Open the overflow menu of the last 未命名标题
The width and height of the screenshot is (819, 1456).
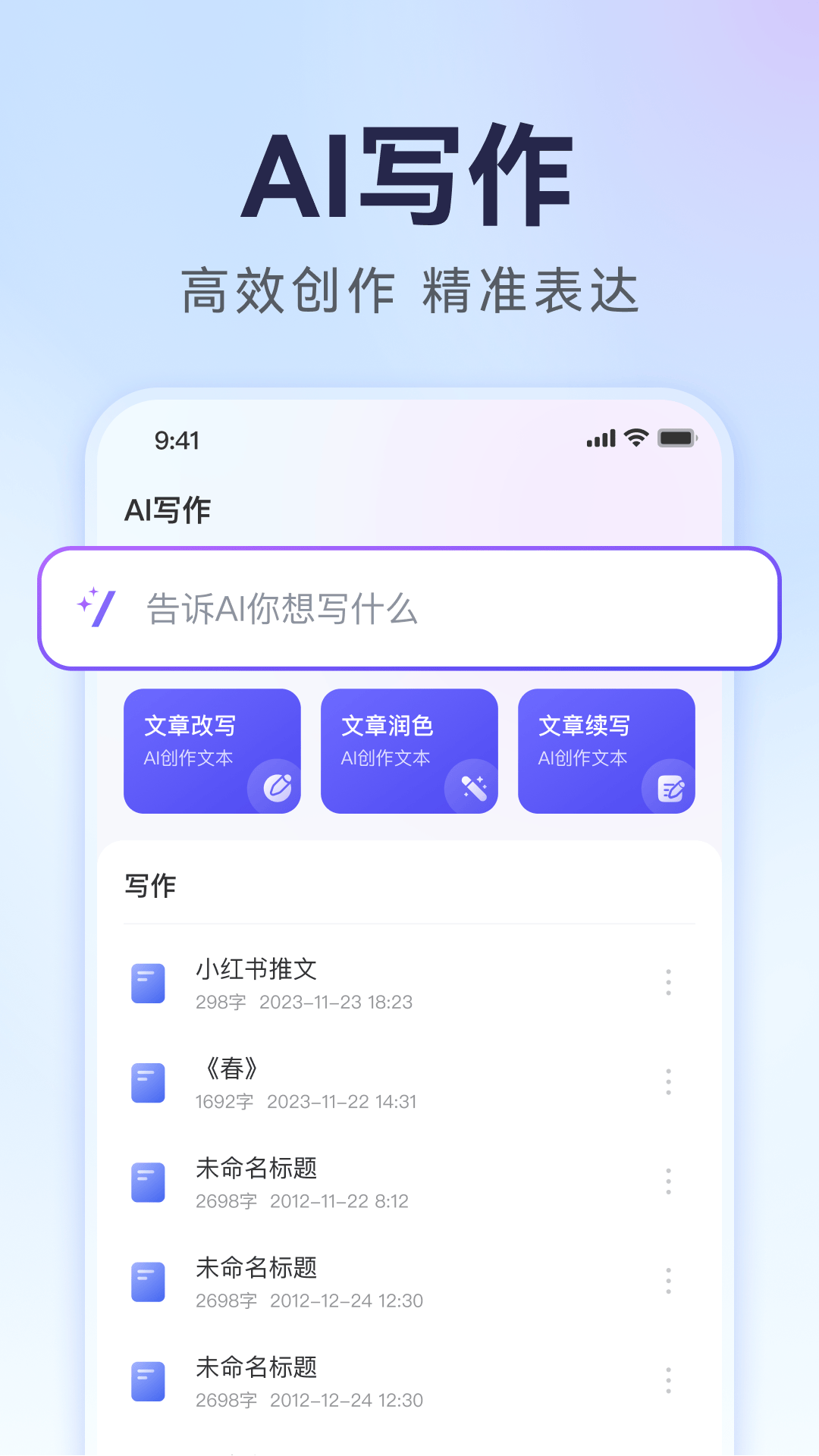coord(668,1380)
